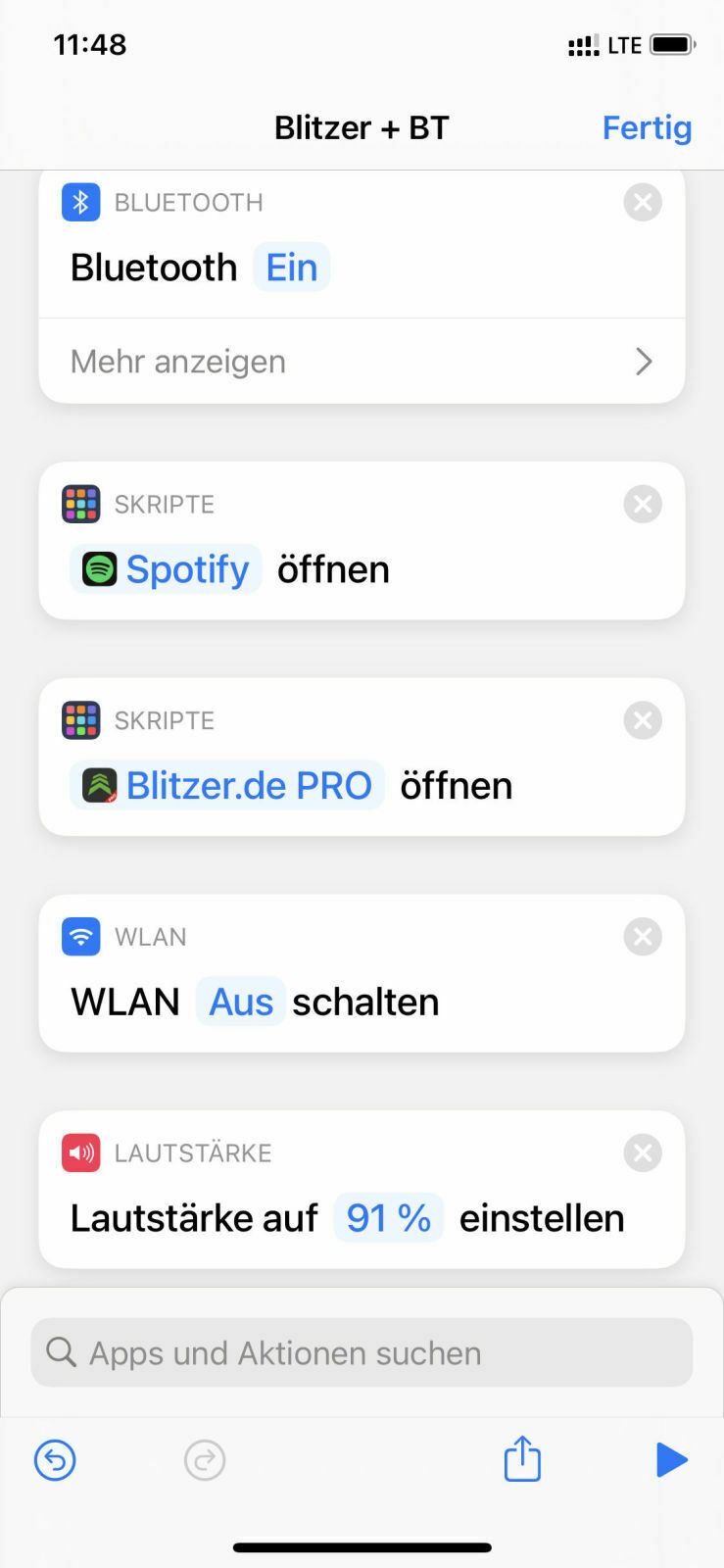724x1568 pixels.
Task: Toggle the WLAN 'Aus' setting
Action: [x=240, y=1001]
